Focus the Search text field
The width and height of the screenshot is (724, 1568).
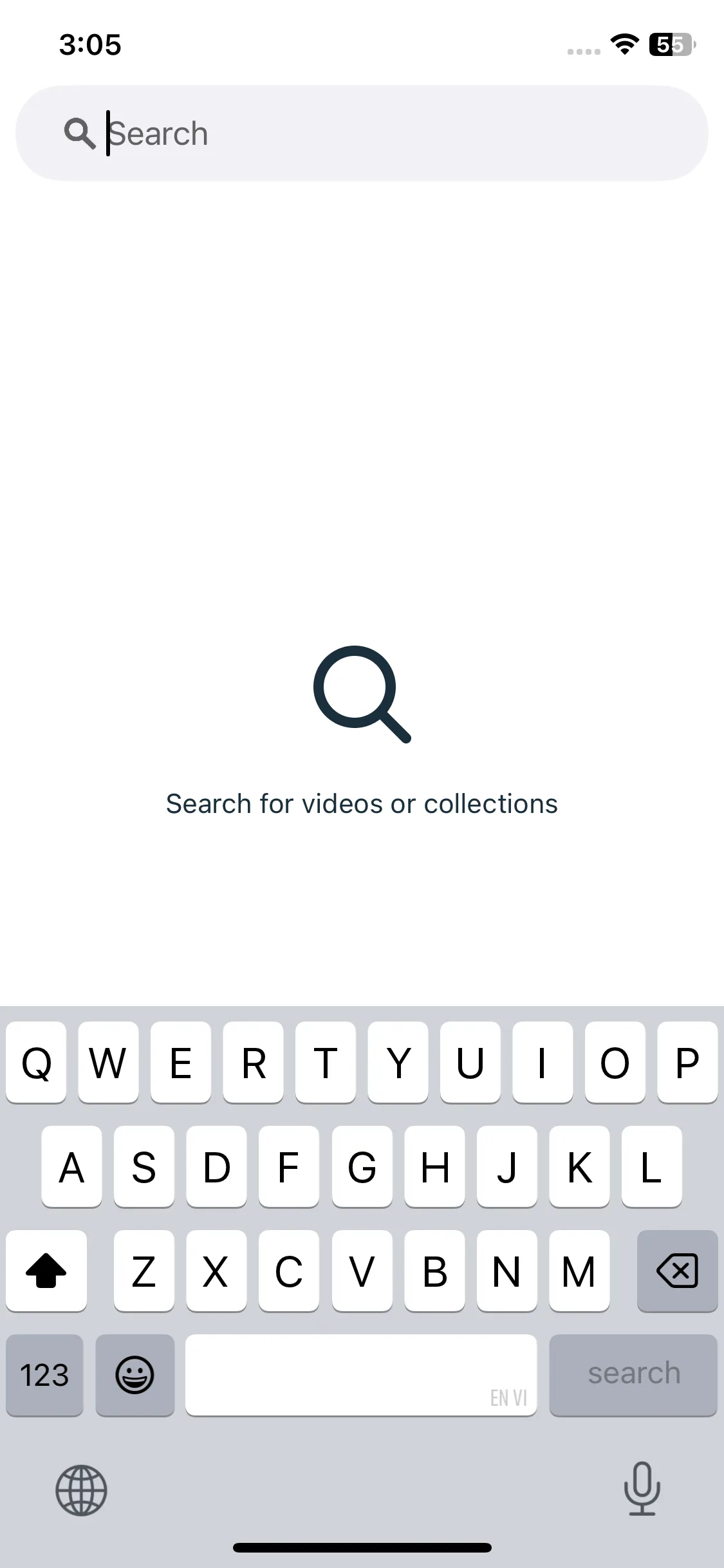(386, 133)
